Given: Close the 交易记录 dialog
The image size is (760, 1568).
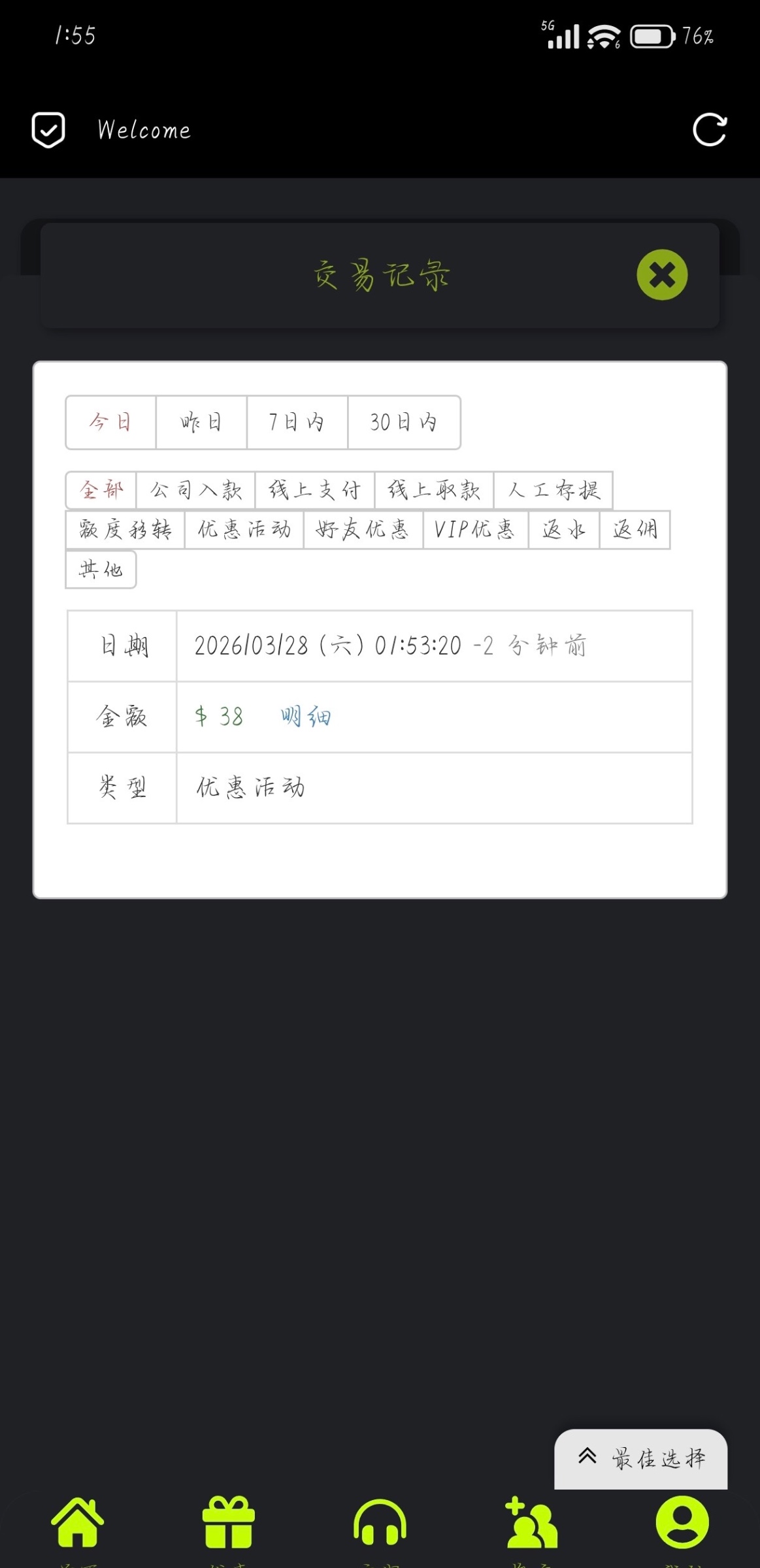Looking at the screenshot, I should point(661,275).
